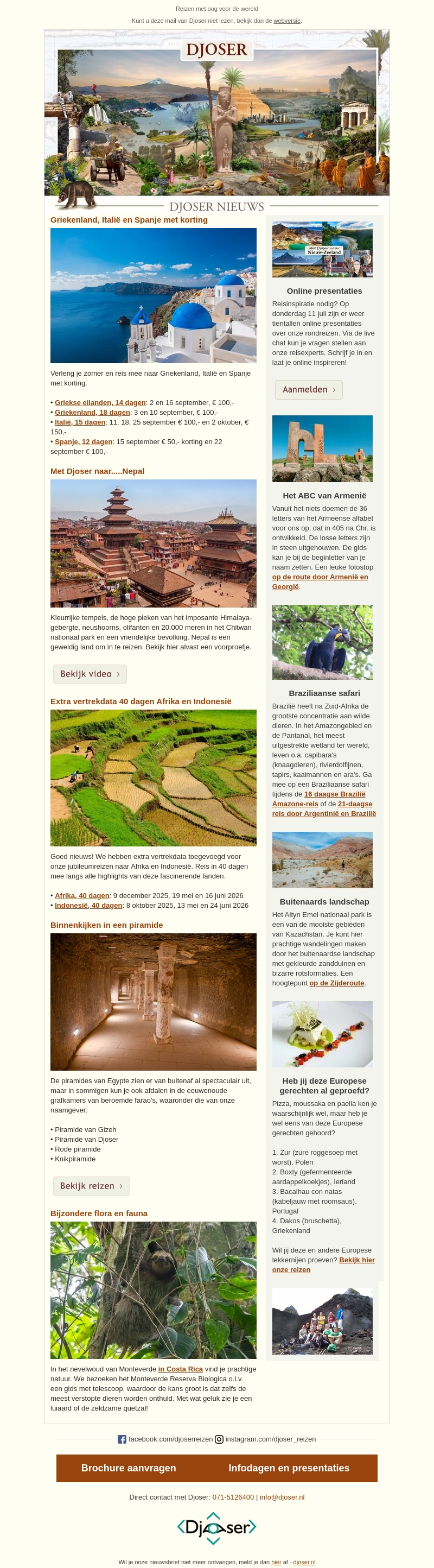Tap the Aanmelden button

coord(308,390)
